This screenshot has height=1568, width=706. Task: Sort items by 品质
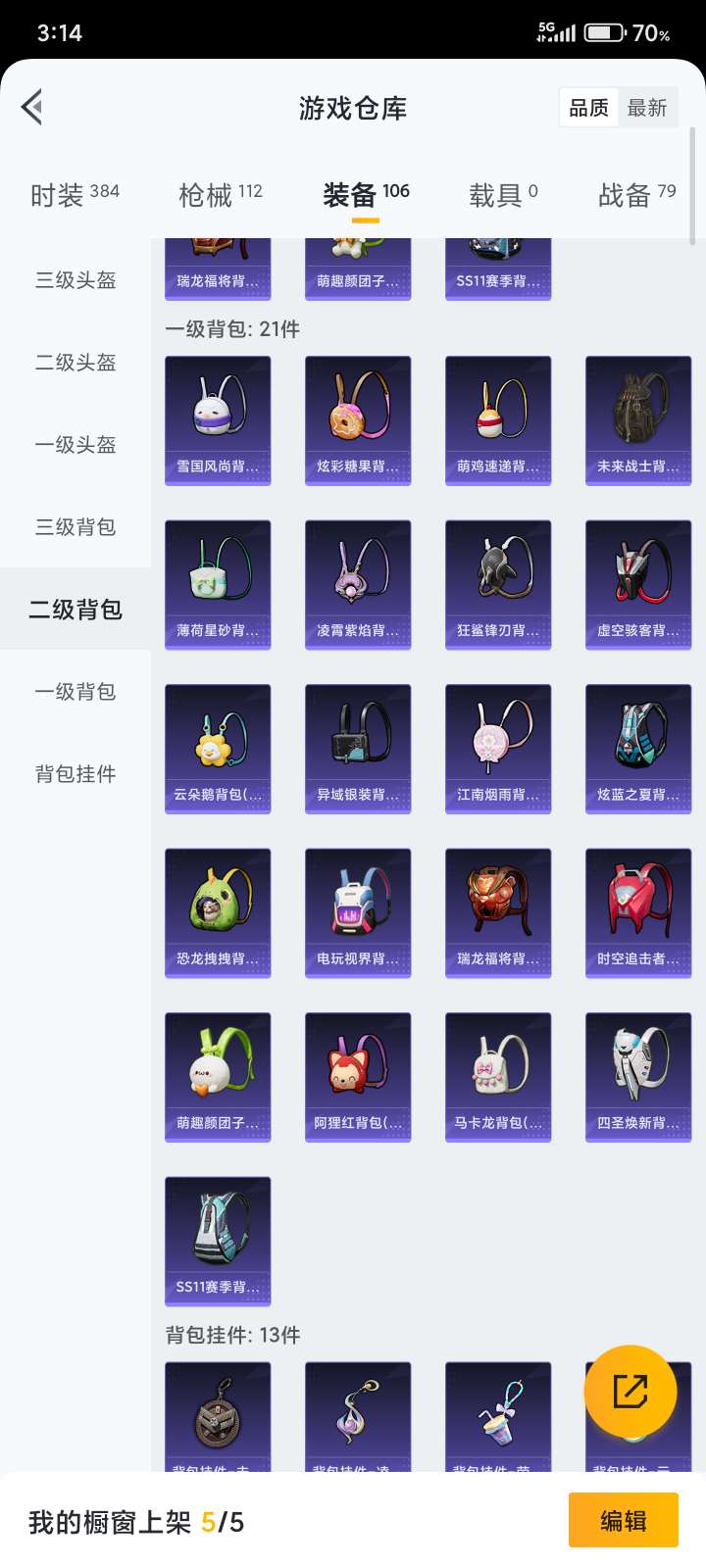click(x=588, y=108)
